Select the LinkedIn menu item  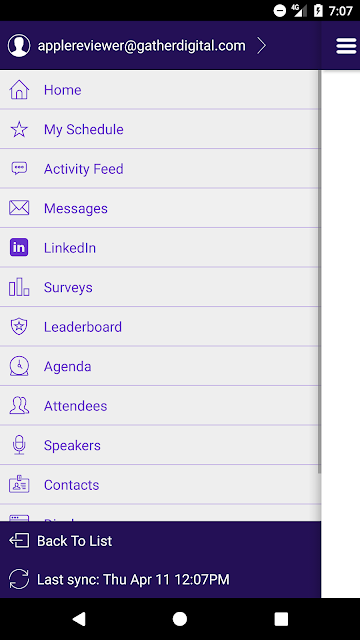click(x=160, y=248)
